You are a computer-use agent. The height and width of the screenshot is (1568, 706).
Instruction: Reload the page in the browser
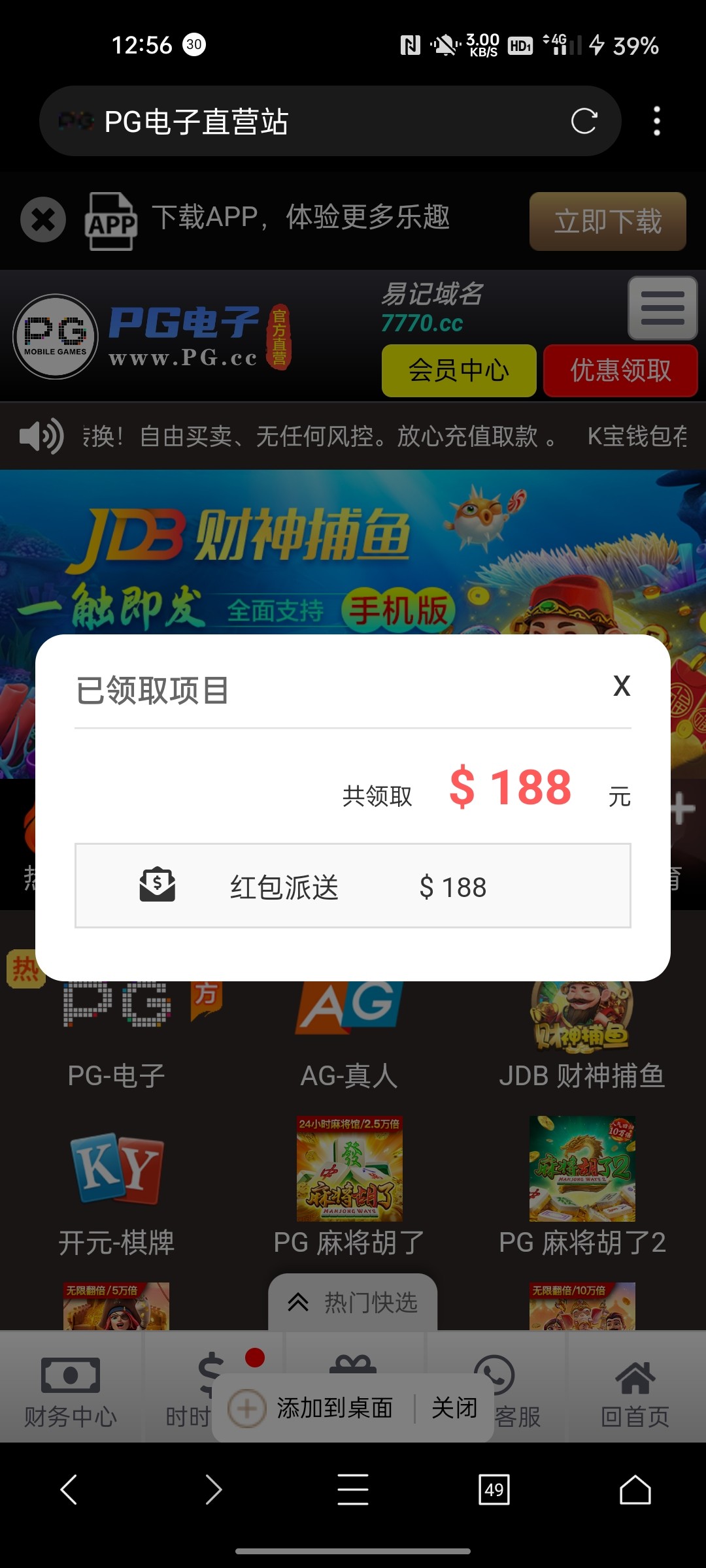(584, 122)
